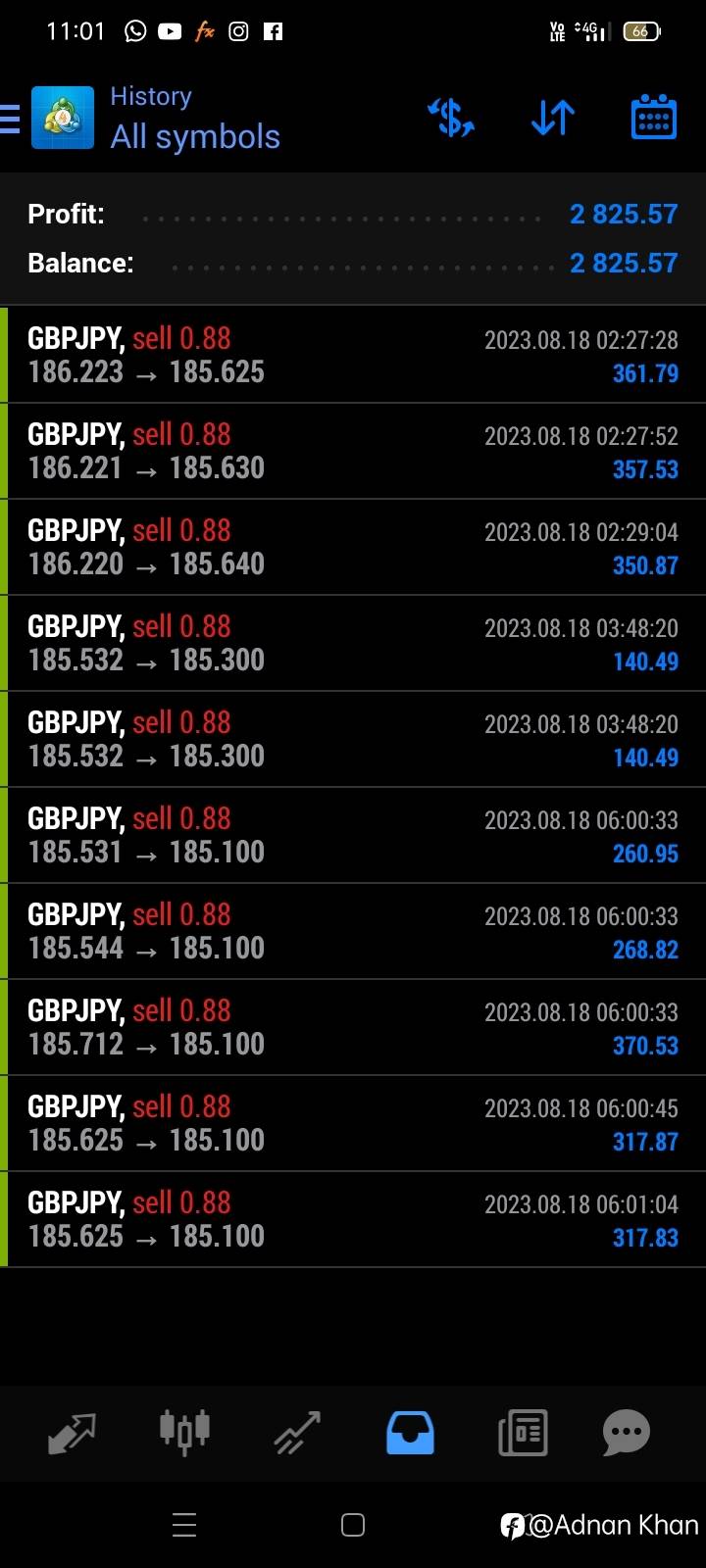The width and height of the screenshot is (706, 1568).
Task: Select the trade timed 06:00:45
Action: pos(353,1123)
